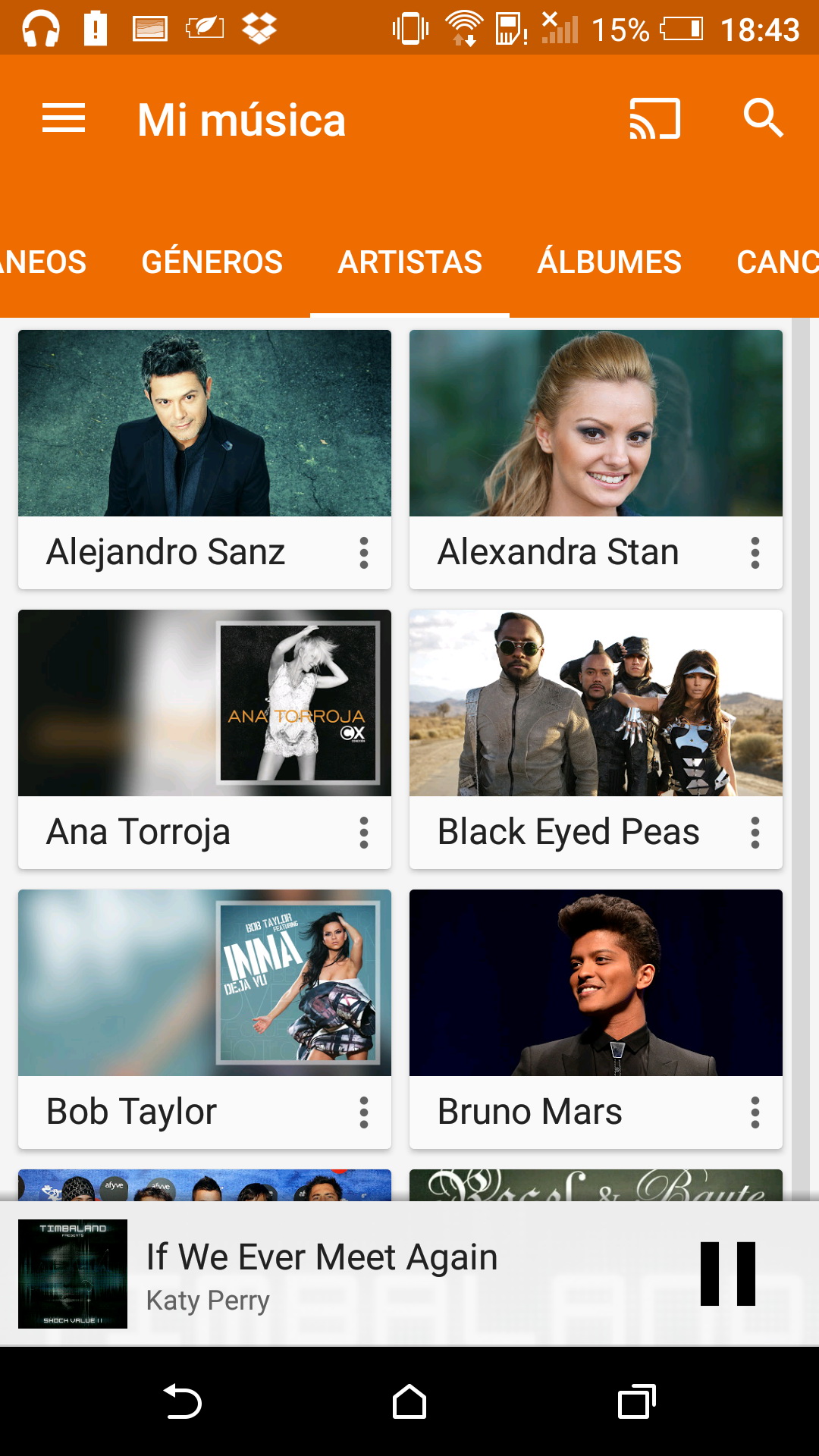Pause the currently playing song
The width and height of the screenshot is (819, 1456).
[x=728, y=1274]
